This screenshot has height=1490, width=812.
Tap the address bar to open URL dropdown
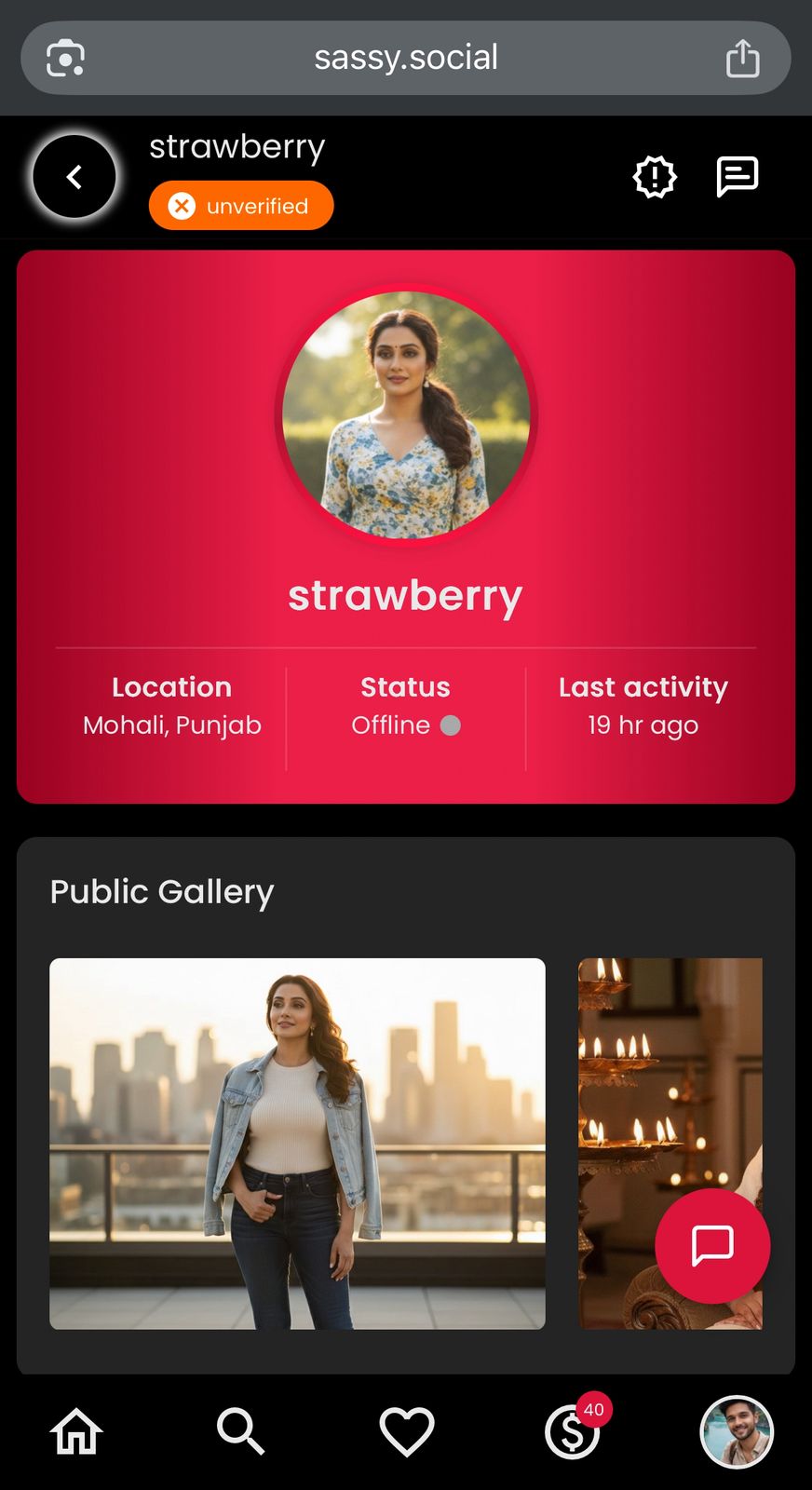[x=406, y=58]
